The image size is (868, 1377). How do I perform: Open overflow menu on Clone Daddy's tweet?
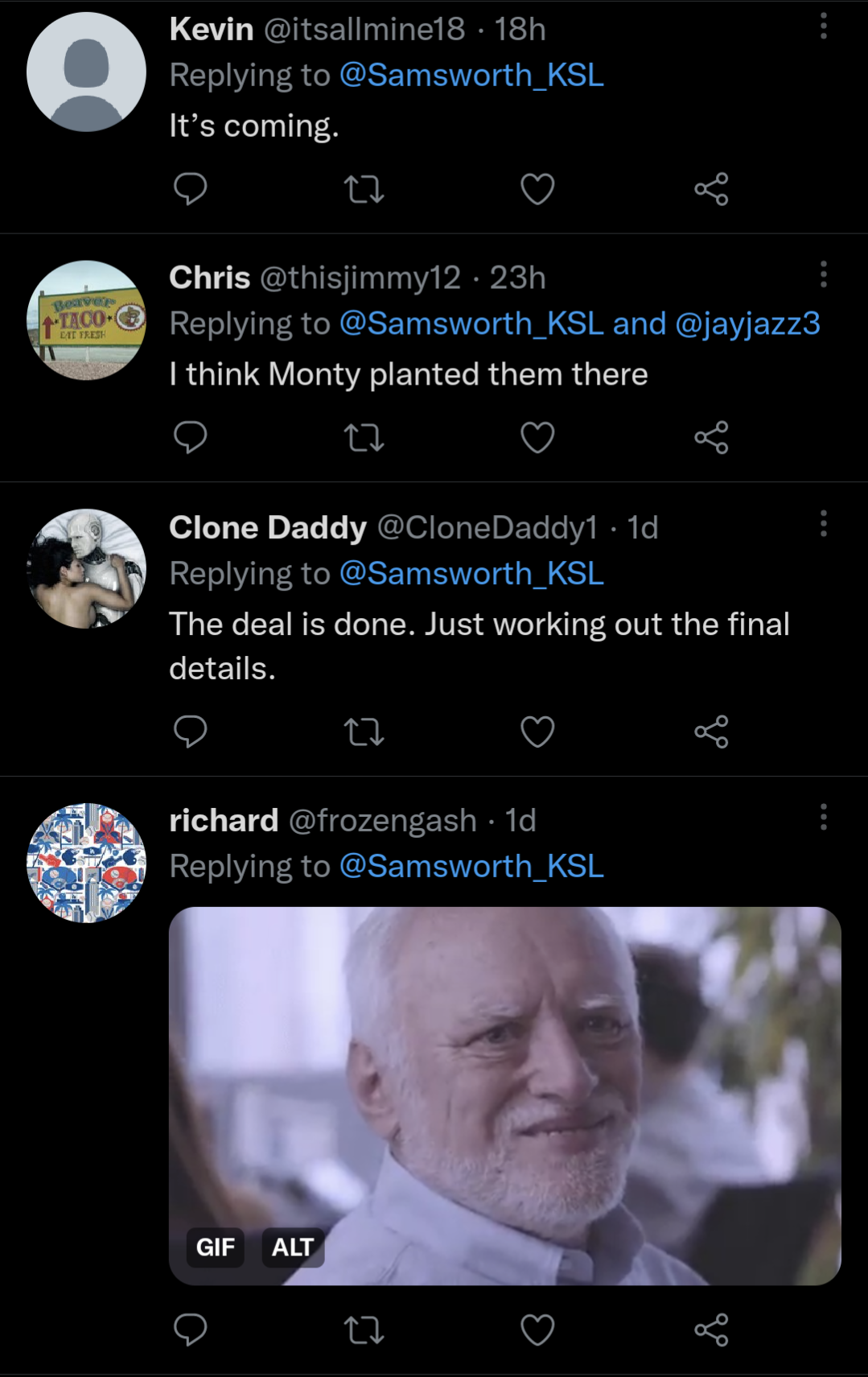pos(823,524)
